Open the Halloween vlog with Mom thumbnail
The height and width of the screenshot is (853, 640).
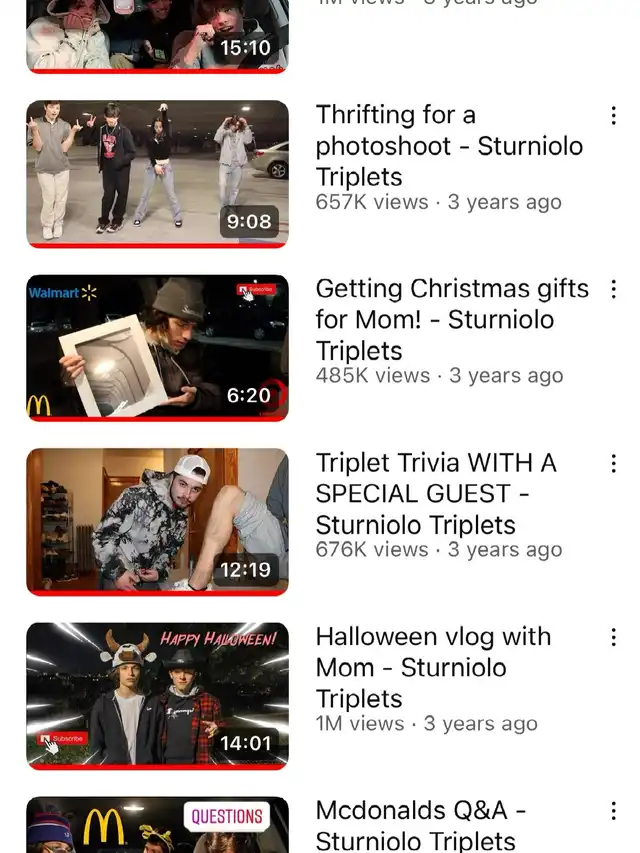coord(157,695)
